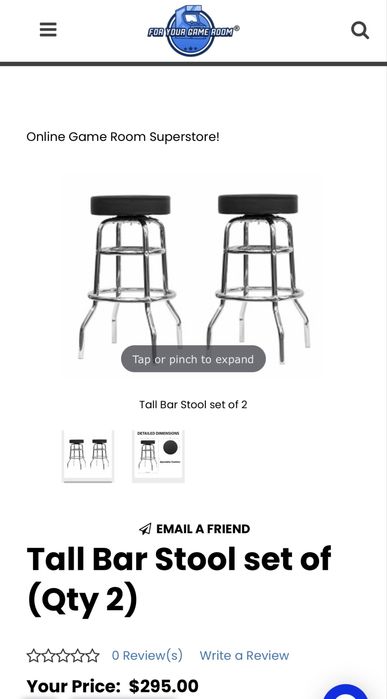Open the hamburger menu
The height and width of the screenshot is (699, 387).
tap(48, 30)
